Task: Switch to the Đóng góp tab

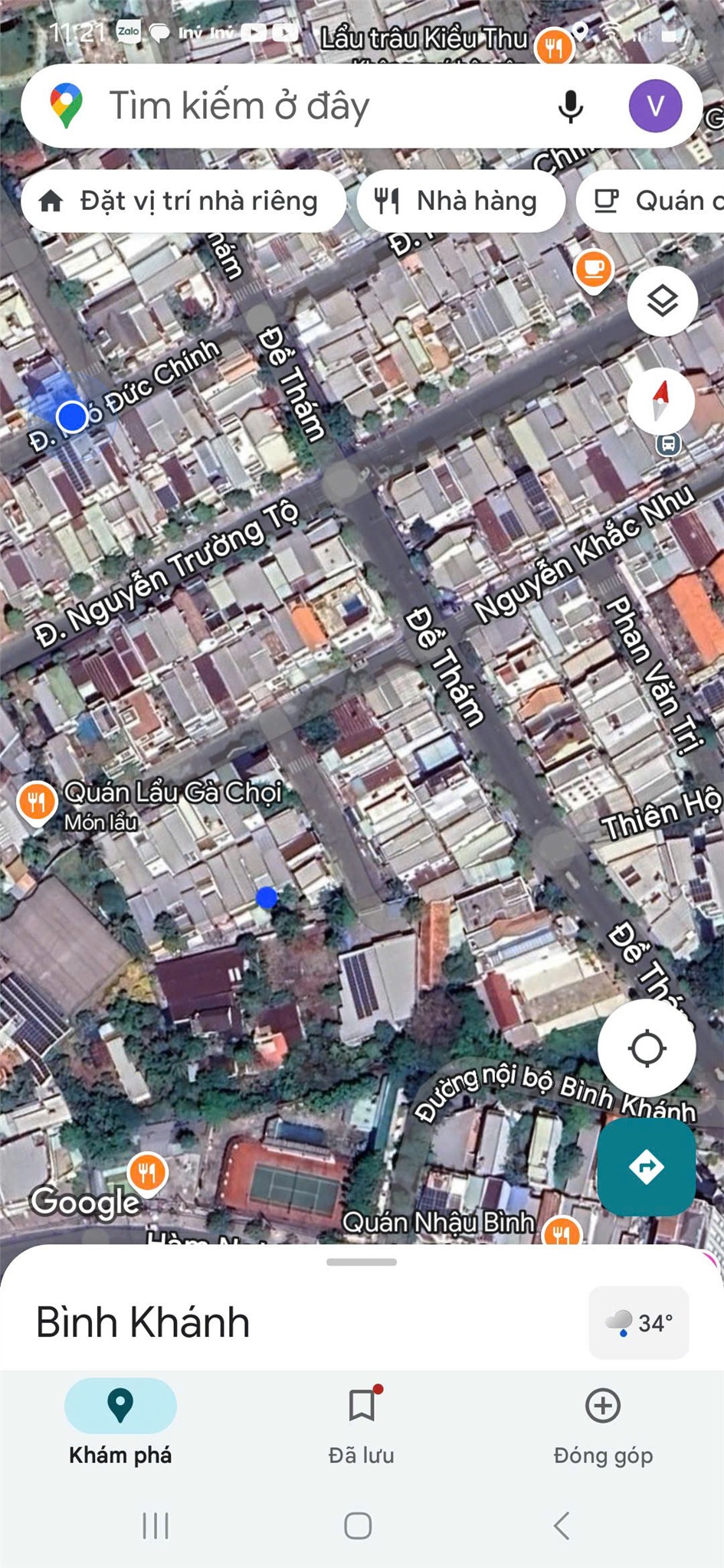Action: pos(603,1424)
